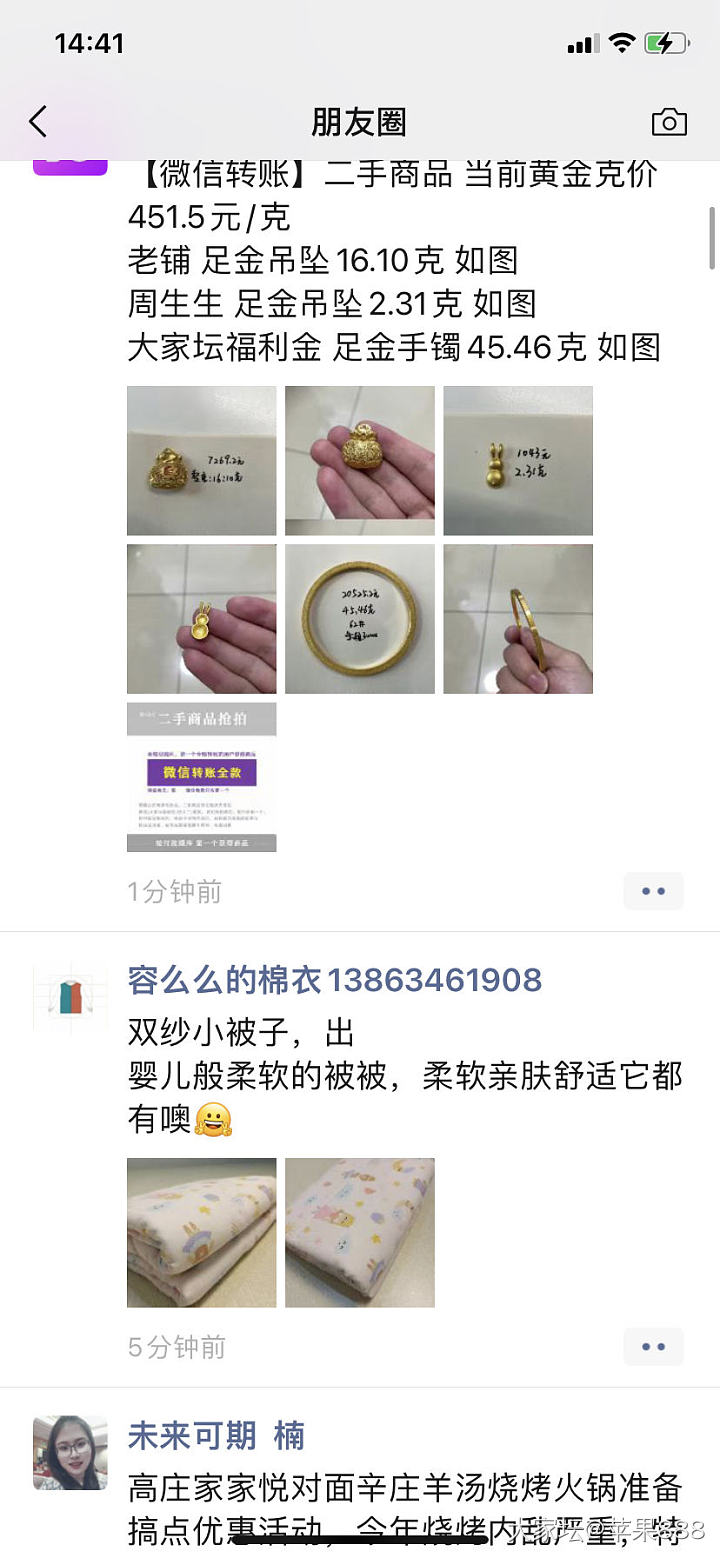The image size is (720, 1558).
Task: Open the camera to post a moment
Action: (669, 122)
